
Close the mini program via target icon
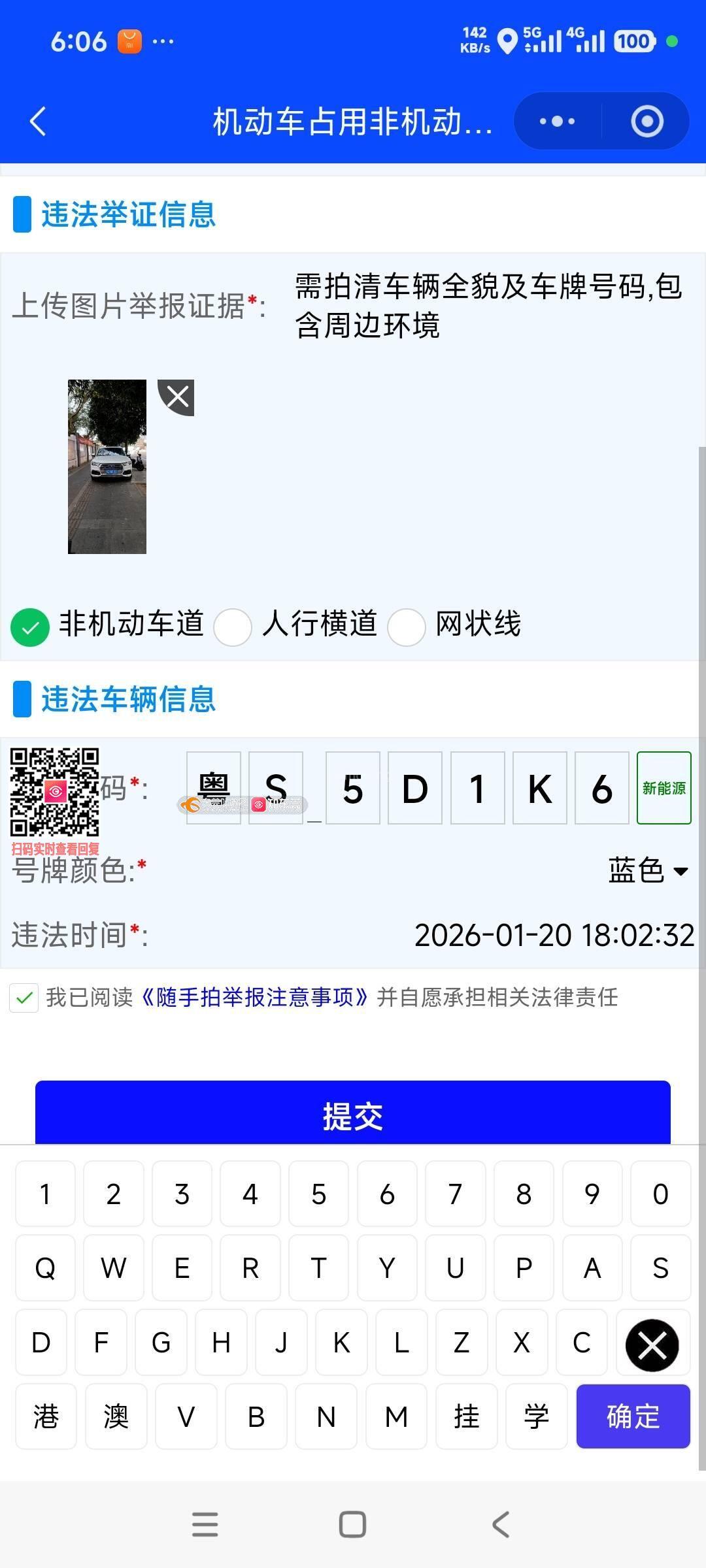coord(647,122)
